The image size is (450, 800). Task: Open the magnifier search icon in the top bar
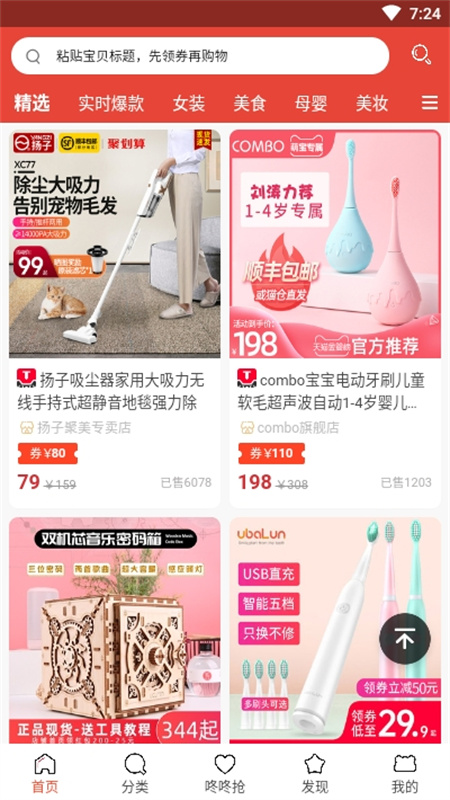point(421,55)
